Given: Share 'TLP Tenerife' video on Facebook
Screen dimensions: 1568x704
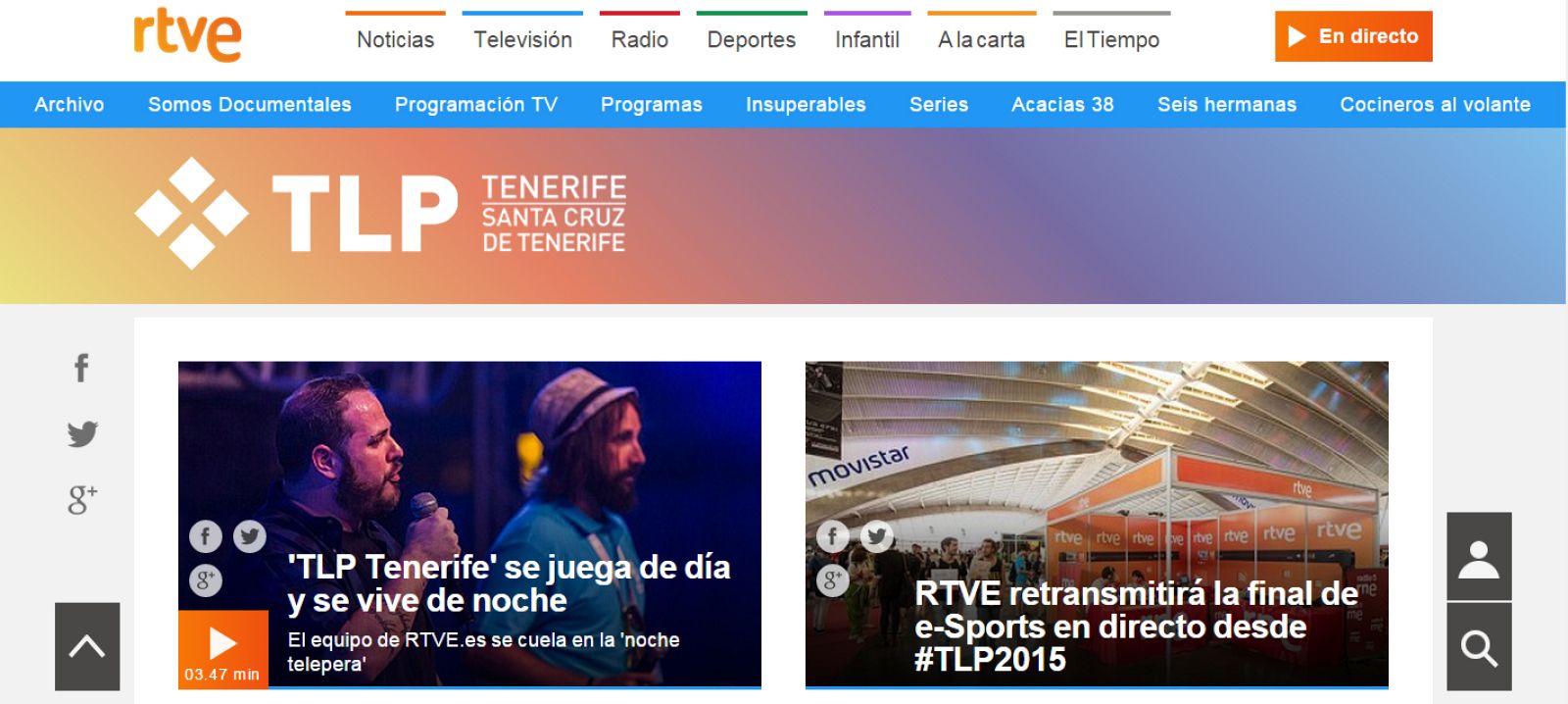Looking at the screenshot, I should tap(205, 536).
